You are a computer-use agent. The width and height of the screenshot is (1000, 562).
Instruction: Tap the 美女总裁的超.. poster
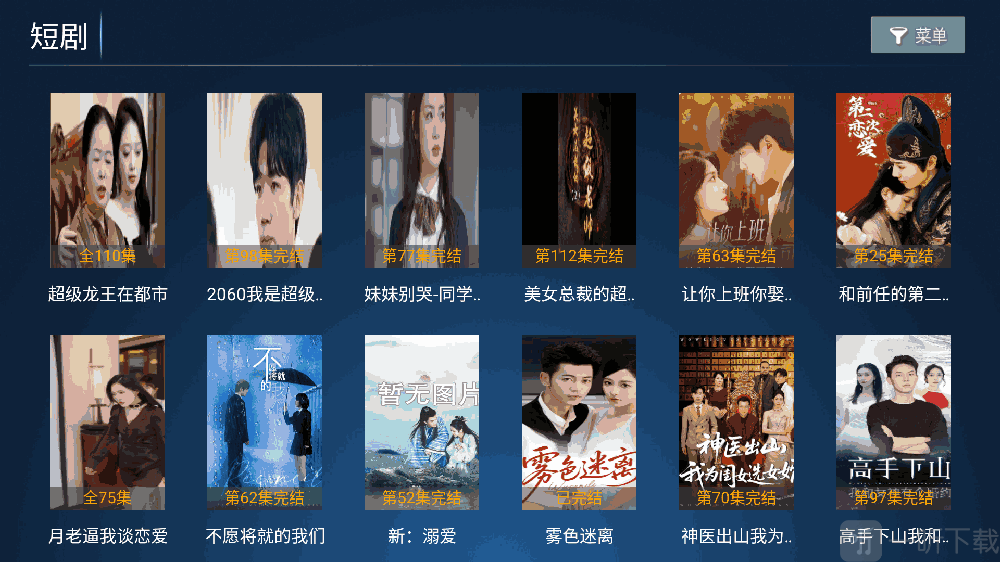click(x=579, y=181)
